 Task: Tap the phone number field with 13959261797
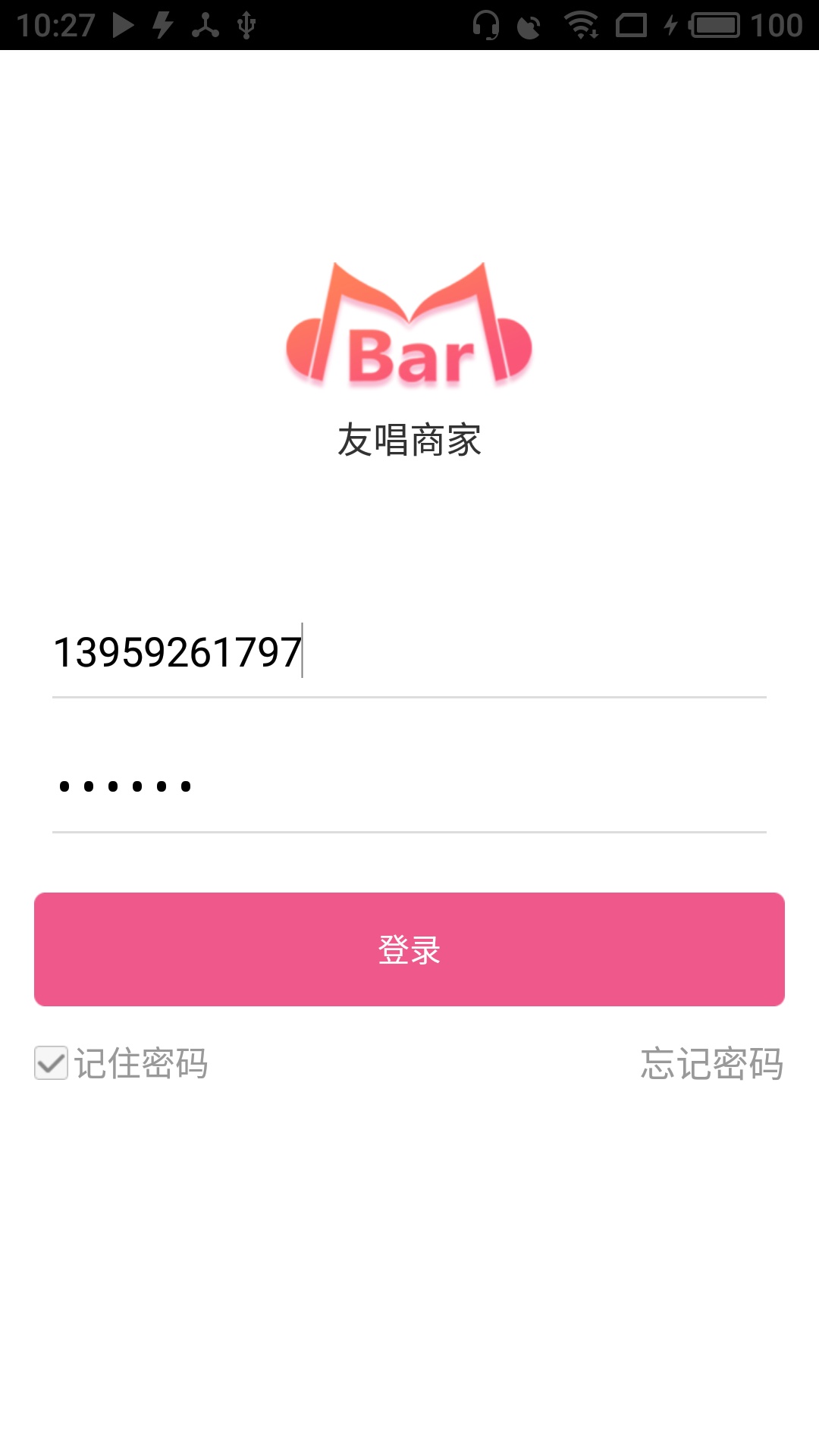click(x=409, y=652)
